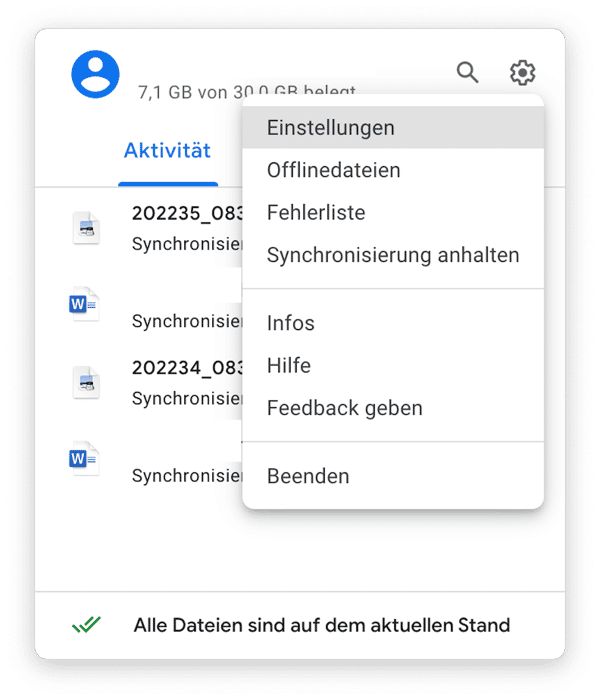Viewport: 600px width, 700px height.
Task: Quit the app via Beenden
Action: (x=308, y=476)
